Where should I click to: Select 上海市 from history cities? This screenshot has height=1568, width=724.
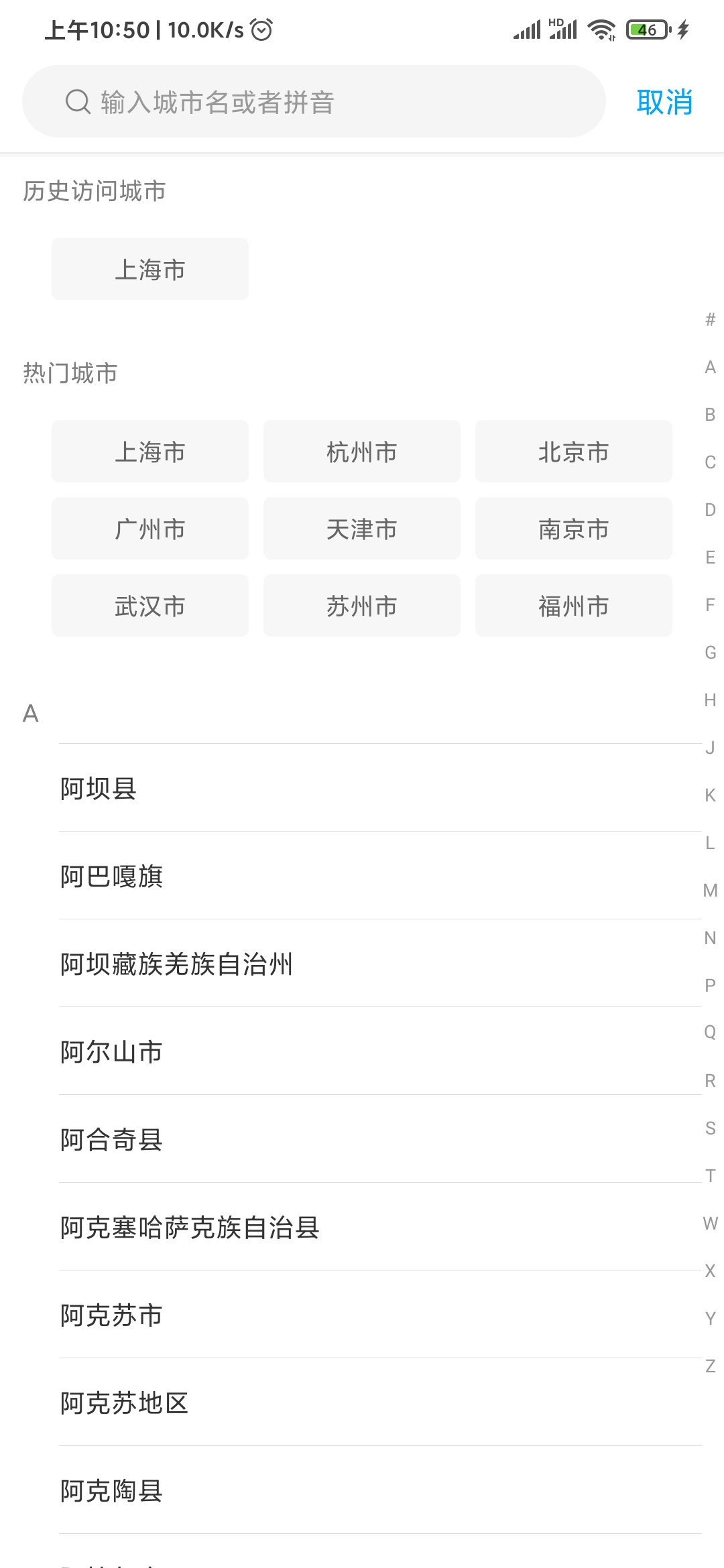click(149, 269)
